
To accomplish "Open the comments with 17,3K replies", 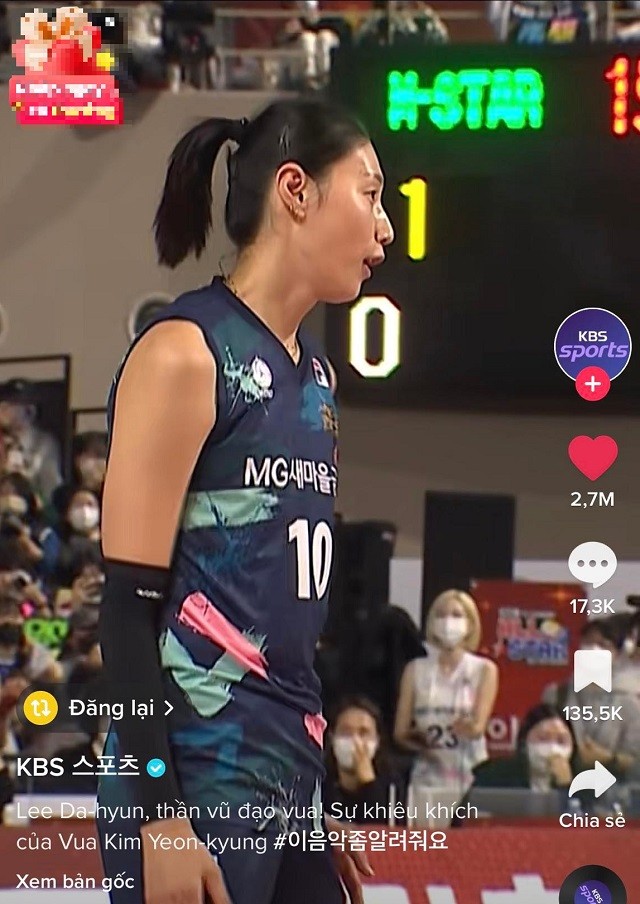I will coord(592,566).
